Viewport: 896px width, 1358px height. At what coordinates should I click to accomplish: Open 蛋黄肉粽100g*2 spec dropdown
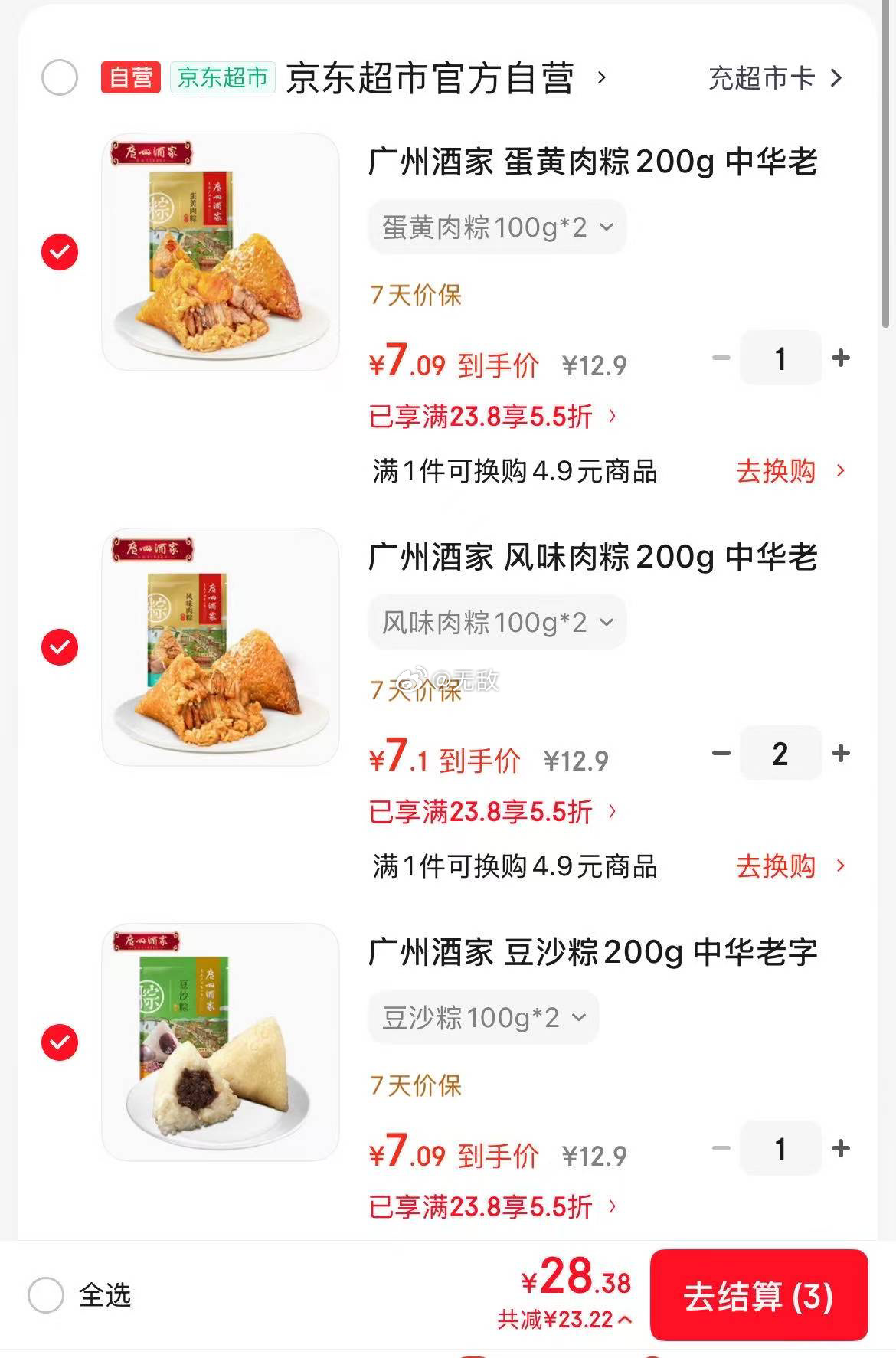tap(497, 227)
